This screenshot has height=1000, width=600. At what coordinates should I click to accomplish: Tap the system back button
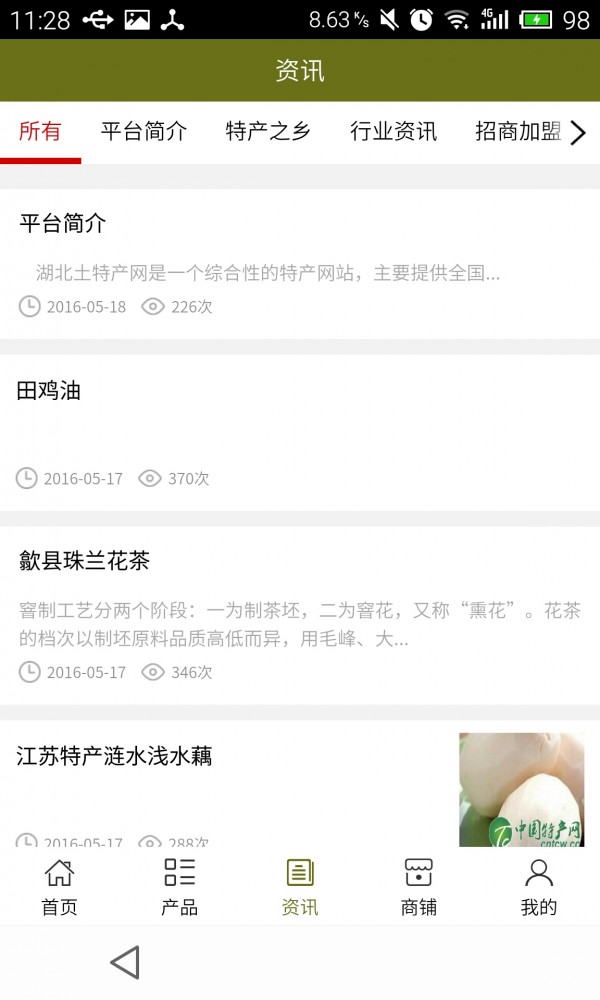tap(125, 963)
